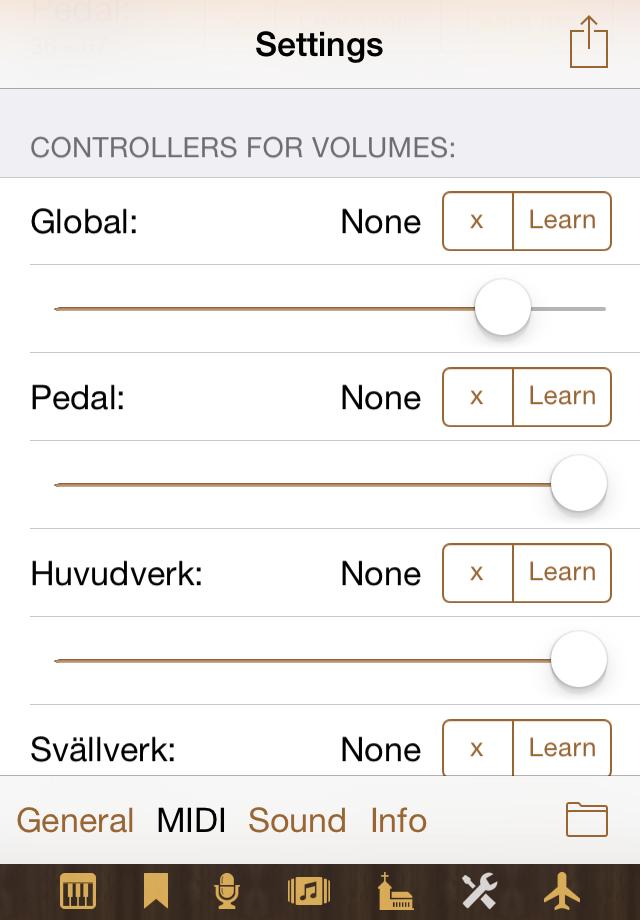640x920 pixels.
Task: Open the bookmark icon in bottom toolbar
Action: 155,891
